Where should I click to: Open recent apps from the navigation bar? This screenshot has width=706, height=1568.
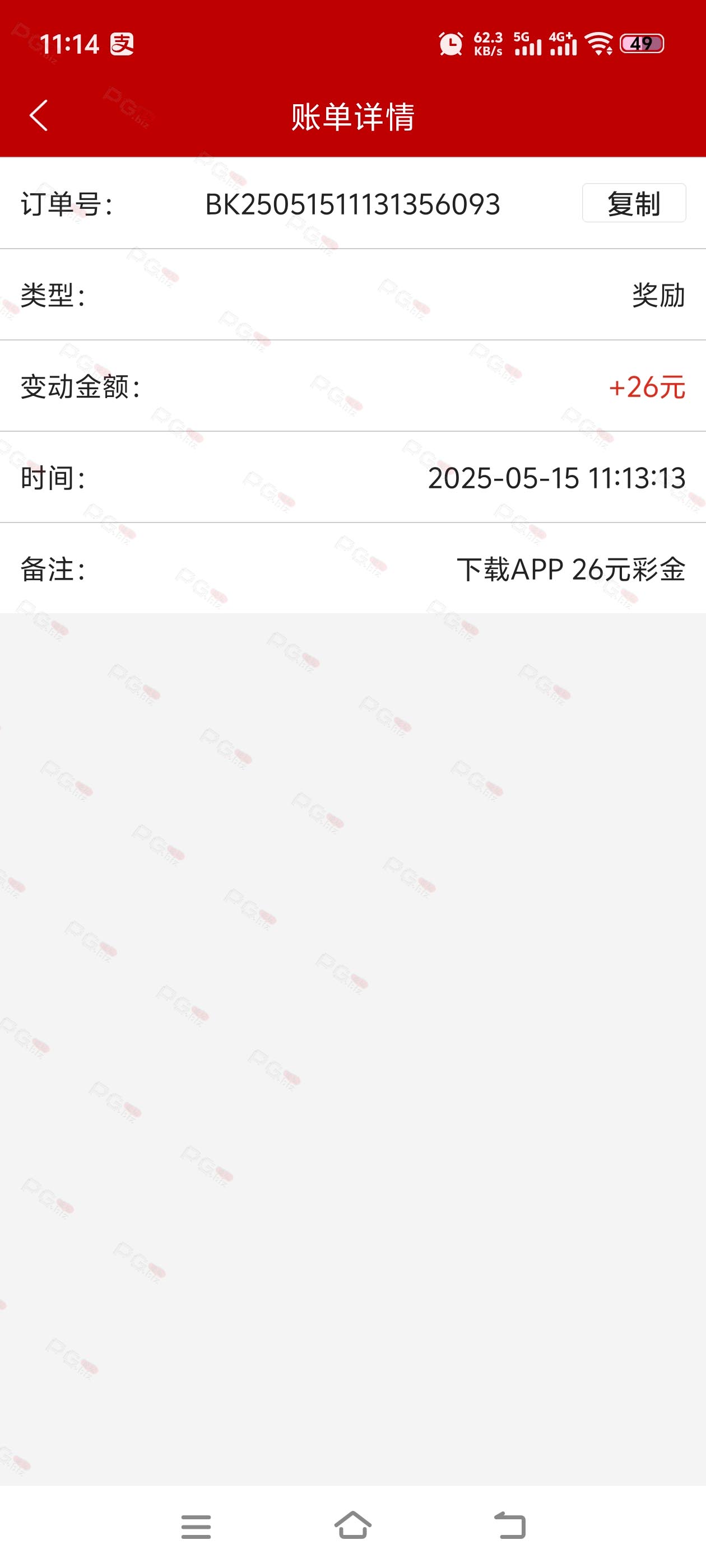pyautogui.click(x=196, y=1526)
